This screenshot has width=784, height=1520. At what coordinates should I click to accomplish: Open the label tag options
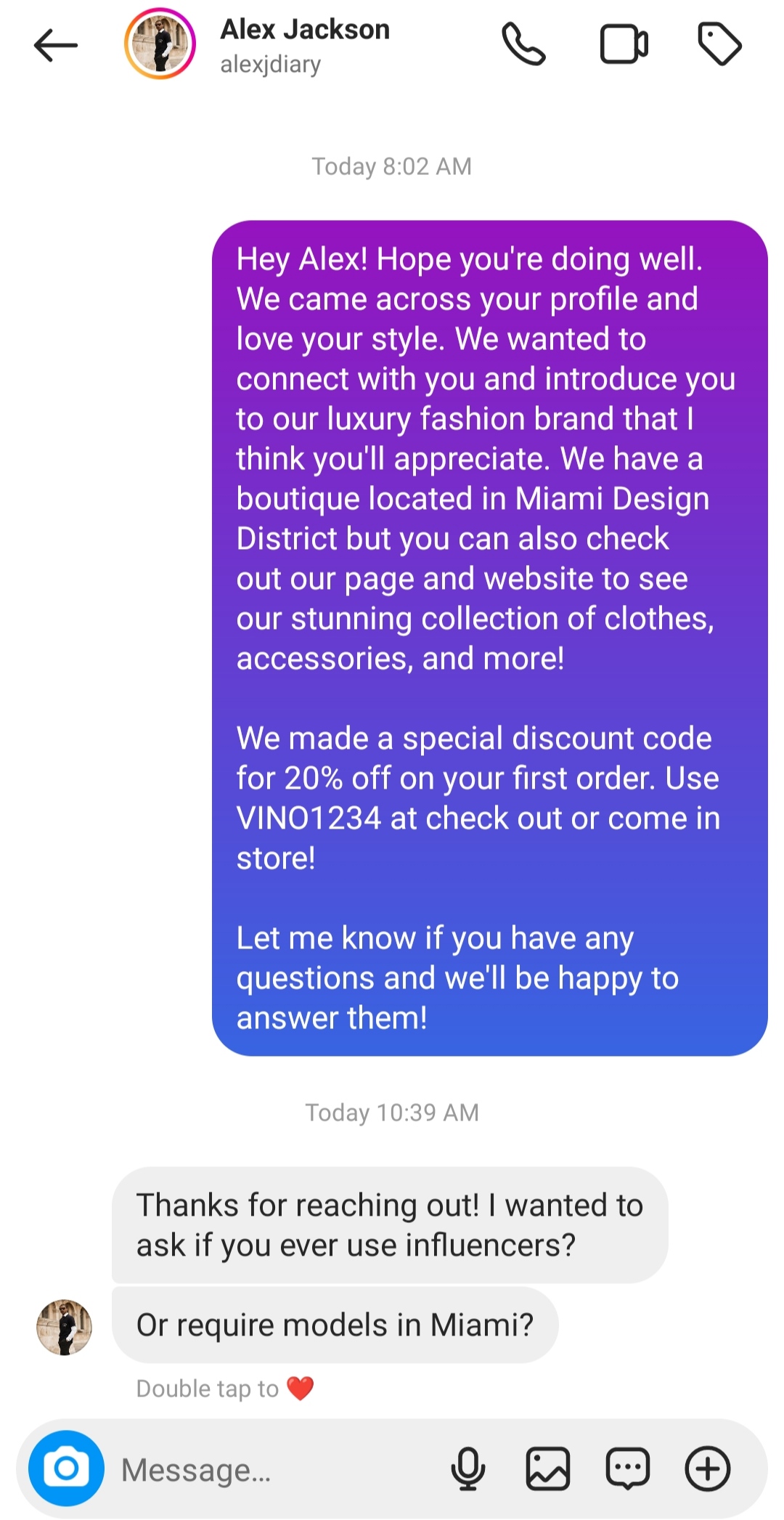coord(719,44)
